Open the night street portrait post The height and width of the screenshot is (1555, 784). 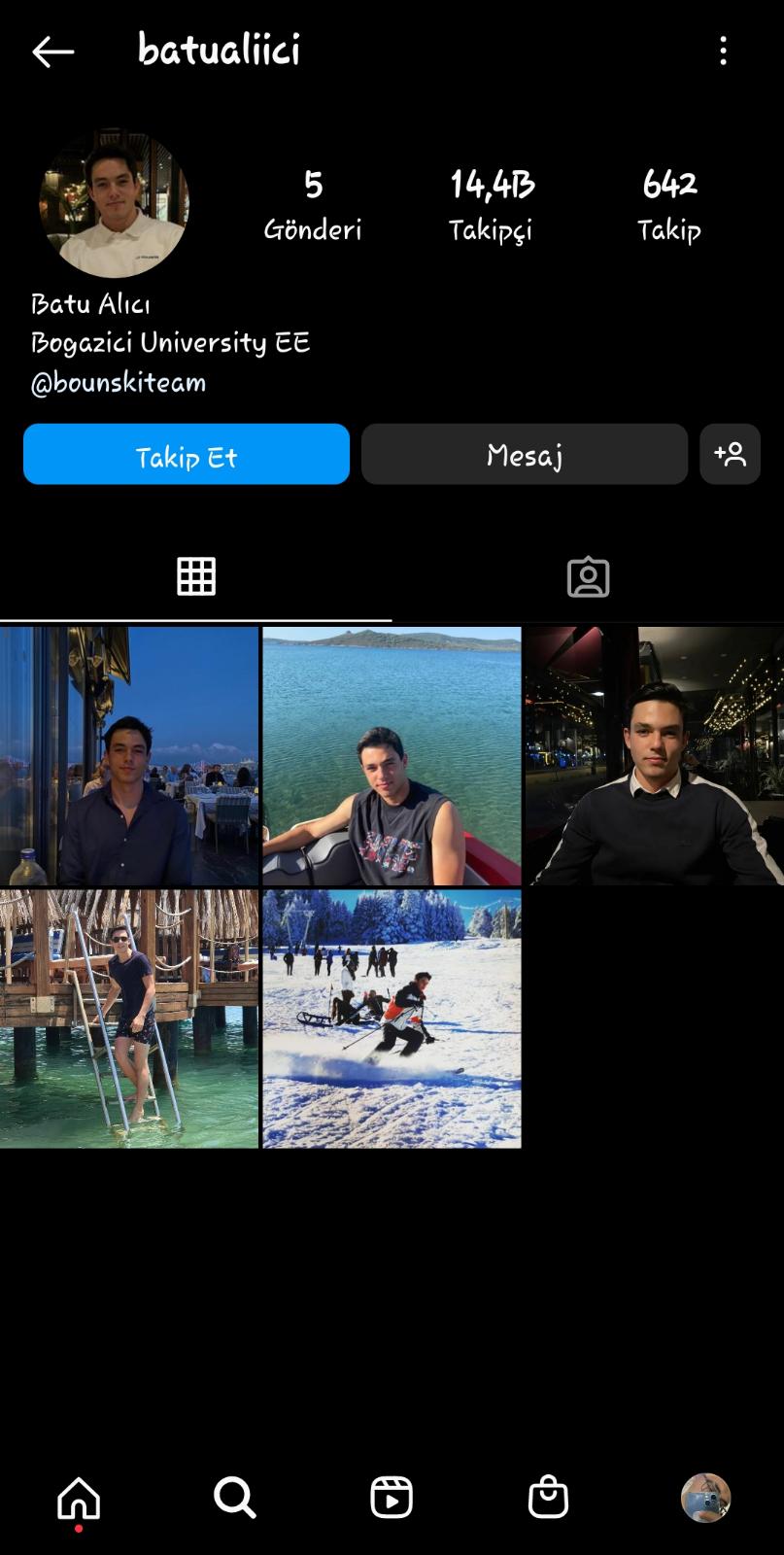pyautogui.click(x=654, y=756)
